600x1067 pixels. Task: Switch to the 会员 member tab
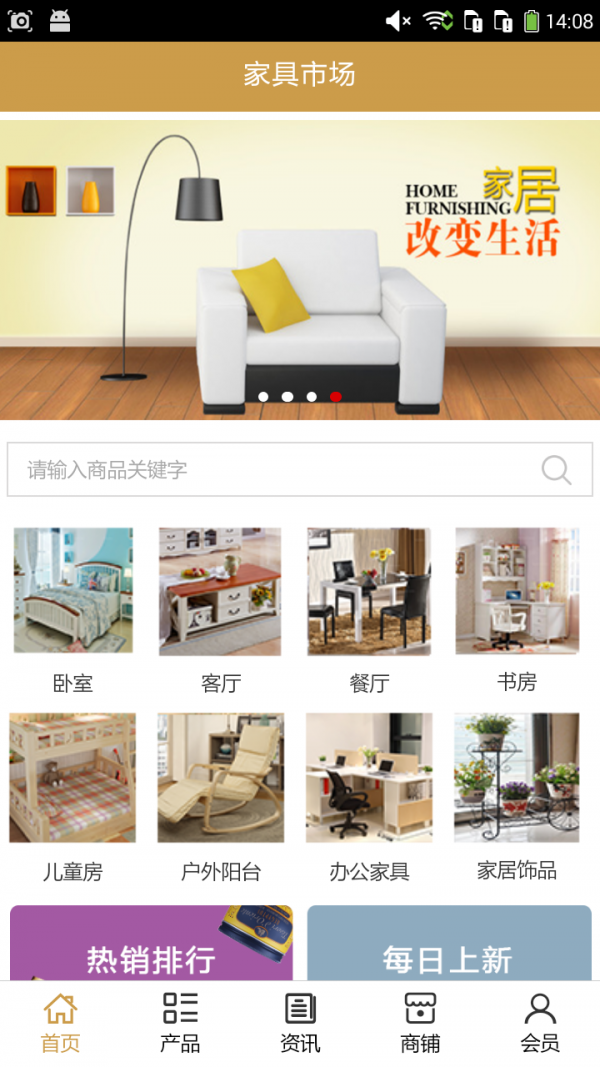pos(540,1023)
